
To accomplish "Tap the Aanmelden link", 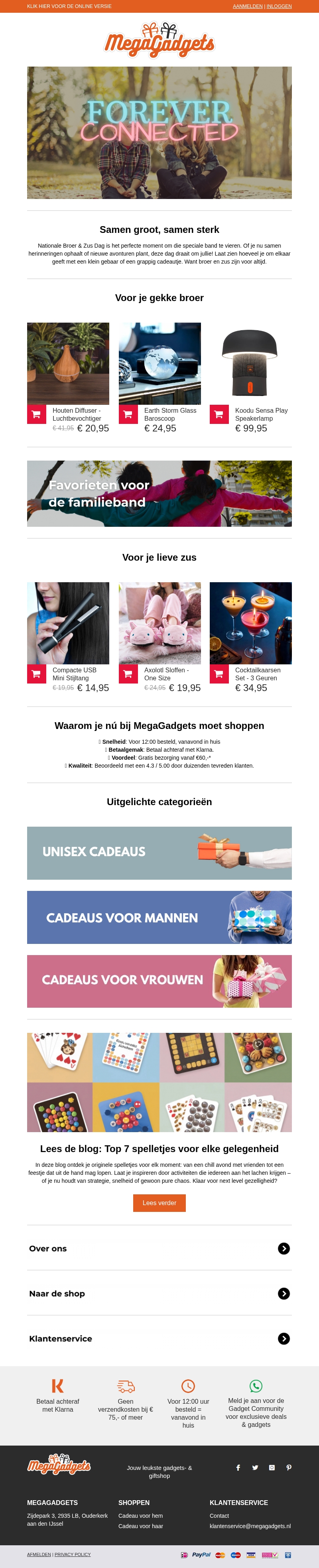I will click(x=247, y=6).
